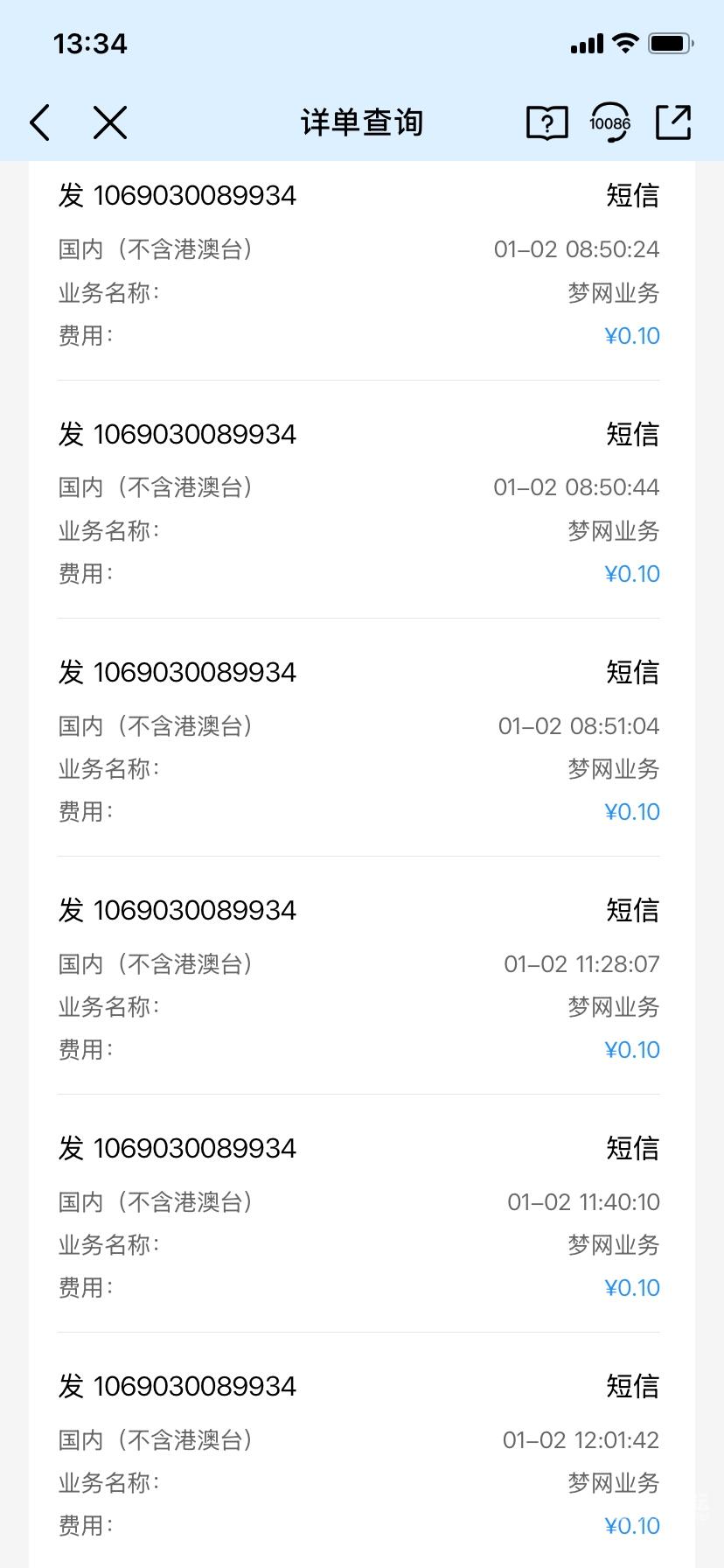The image size is (724, 1568).
Task: Close the 详单查询 page
Action: [x=110, y=122]
